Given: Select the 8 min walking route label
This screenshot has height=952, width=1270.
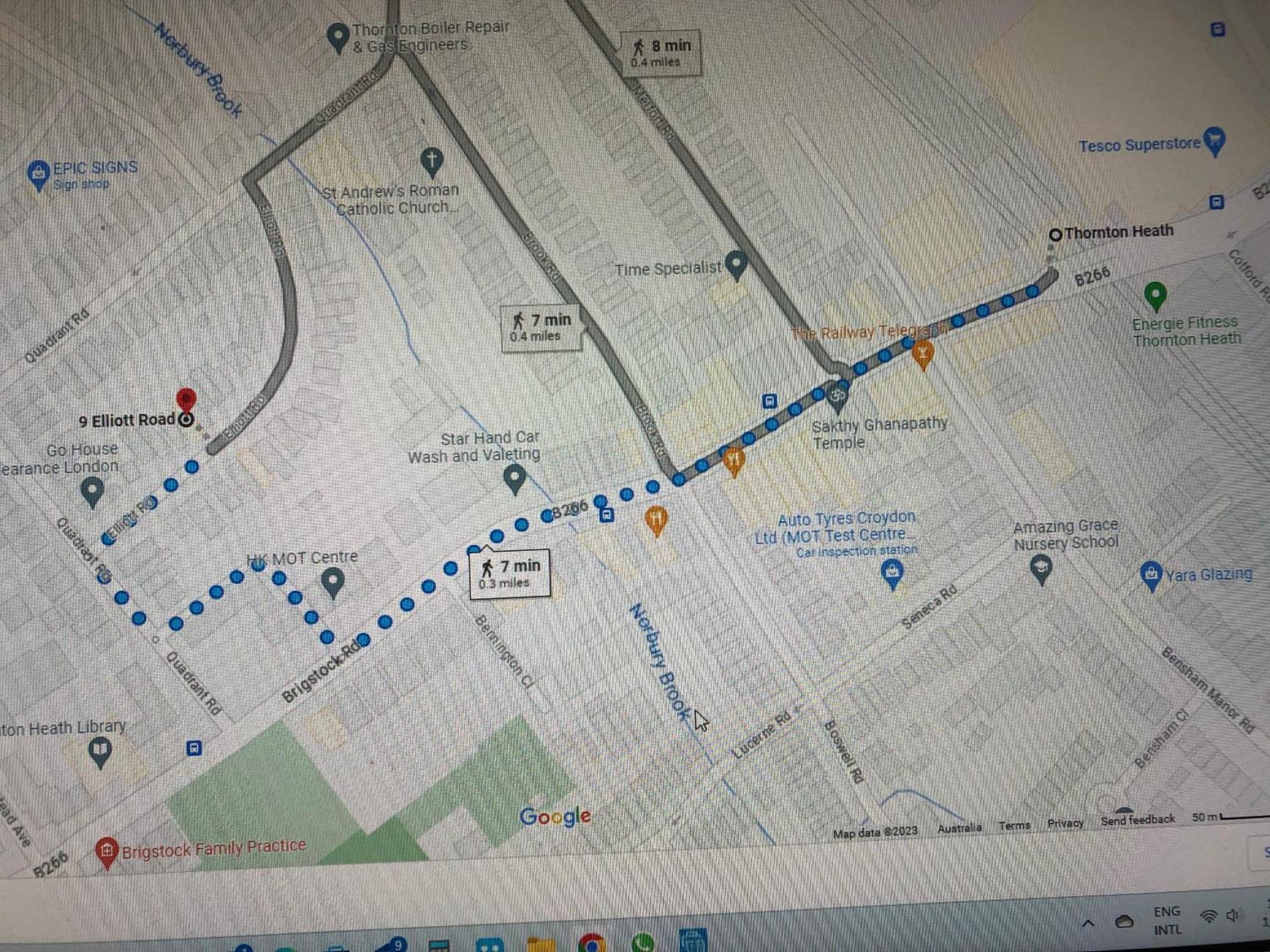Looking at the screenshot, I should pos(661,53).
